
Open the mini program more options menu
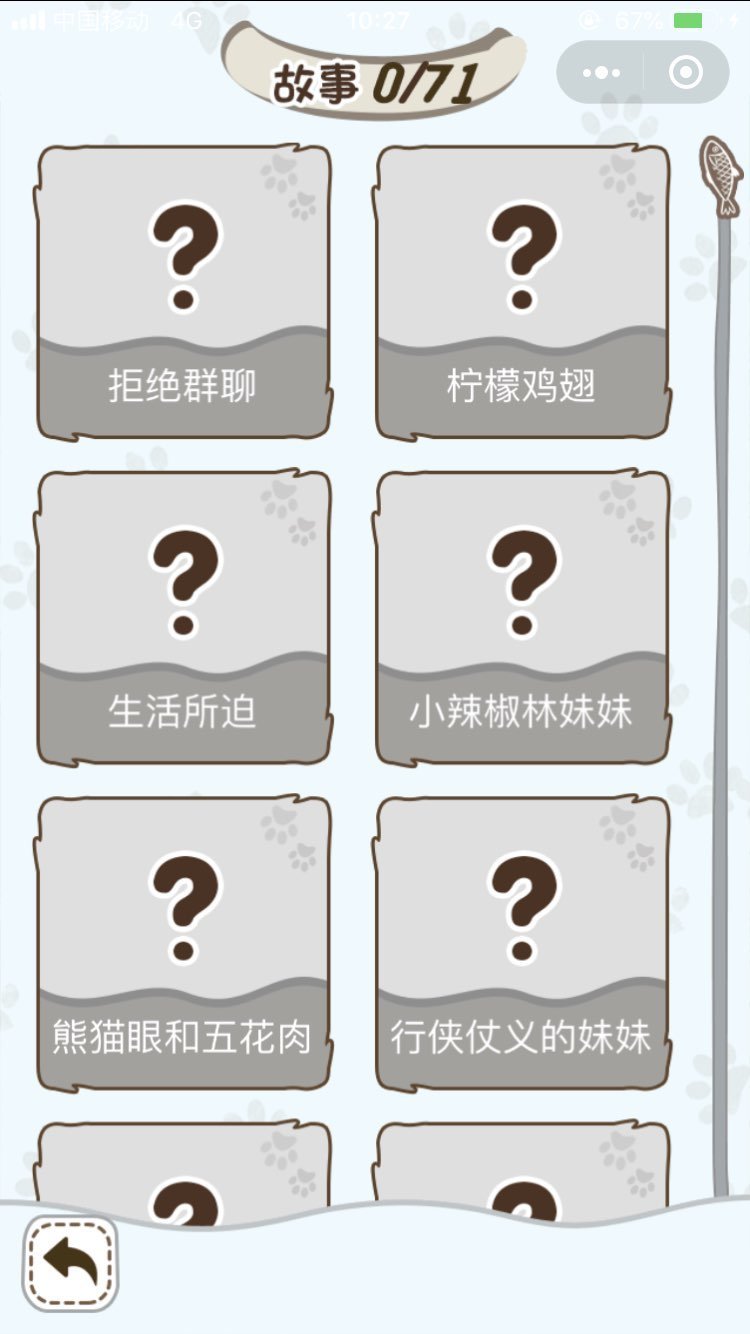(601, 72)
